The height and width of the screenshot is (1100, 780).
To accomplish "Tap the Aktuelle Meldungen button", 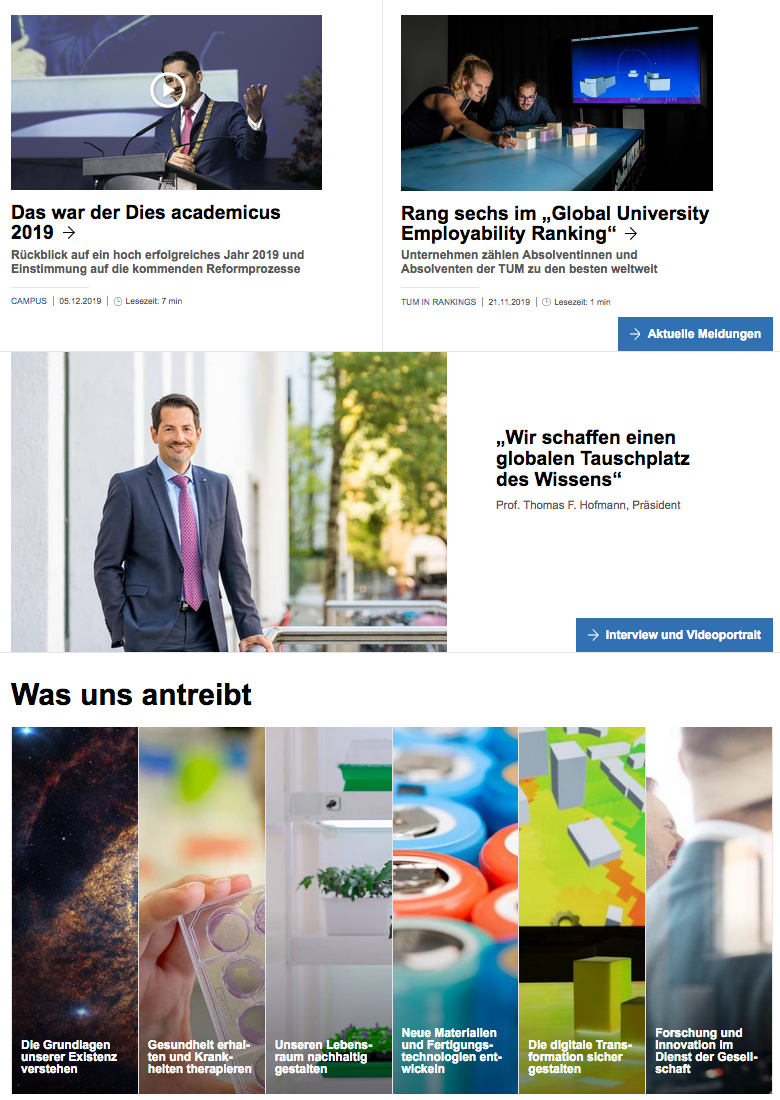I will click(x=695, y=334).
